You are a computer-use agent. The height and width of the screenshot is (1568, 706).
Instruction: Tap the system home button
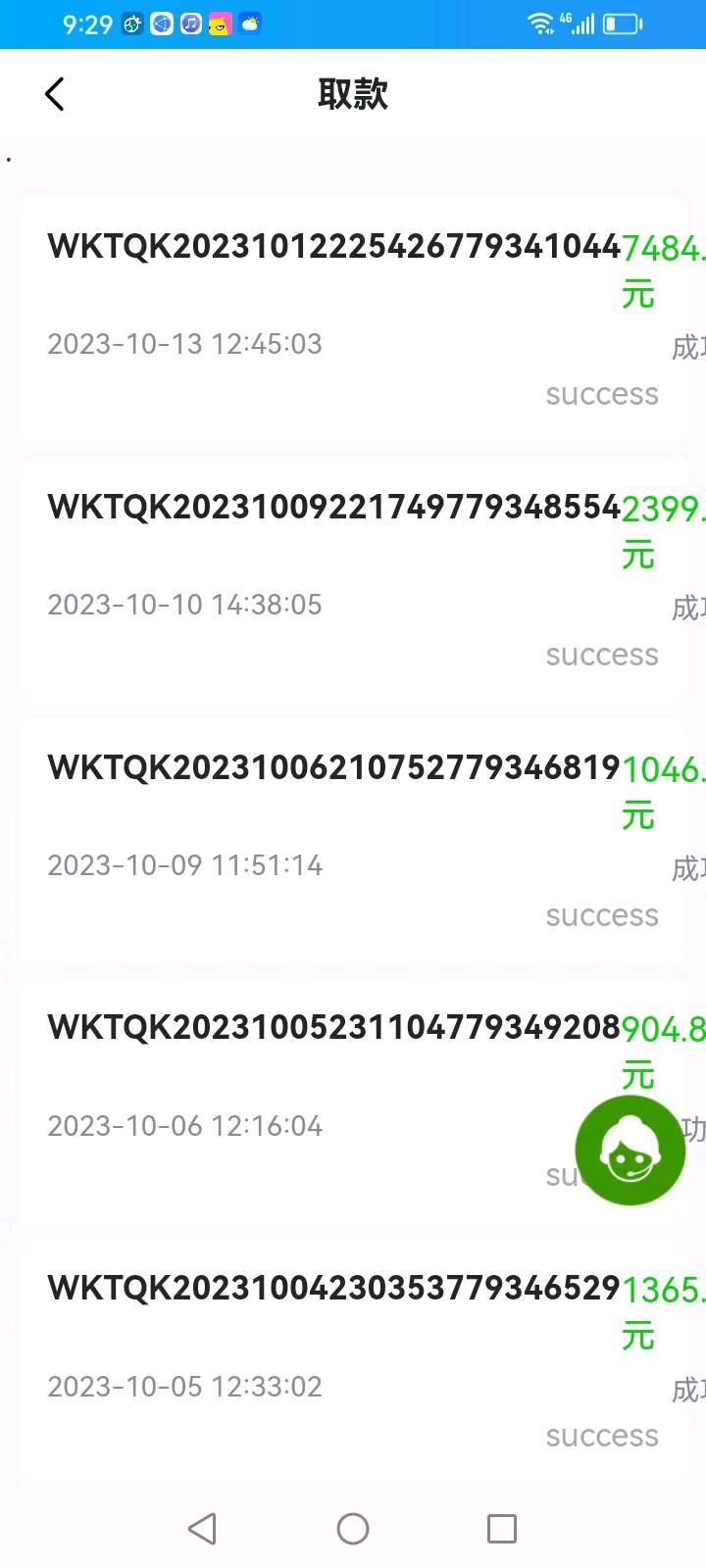[353, 1529]
